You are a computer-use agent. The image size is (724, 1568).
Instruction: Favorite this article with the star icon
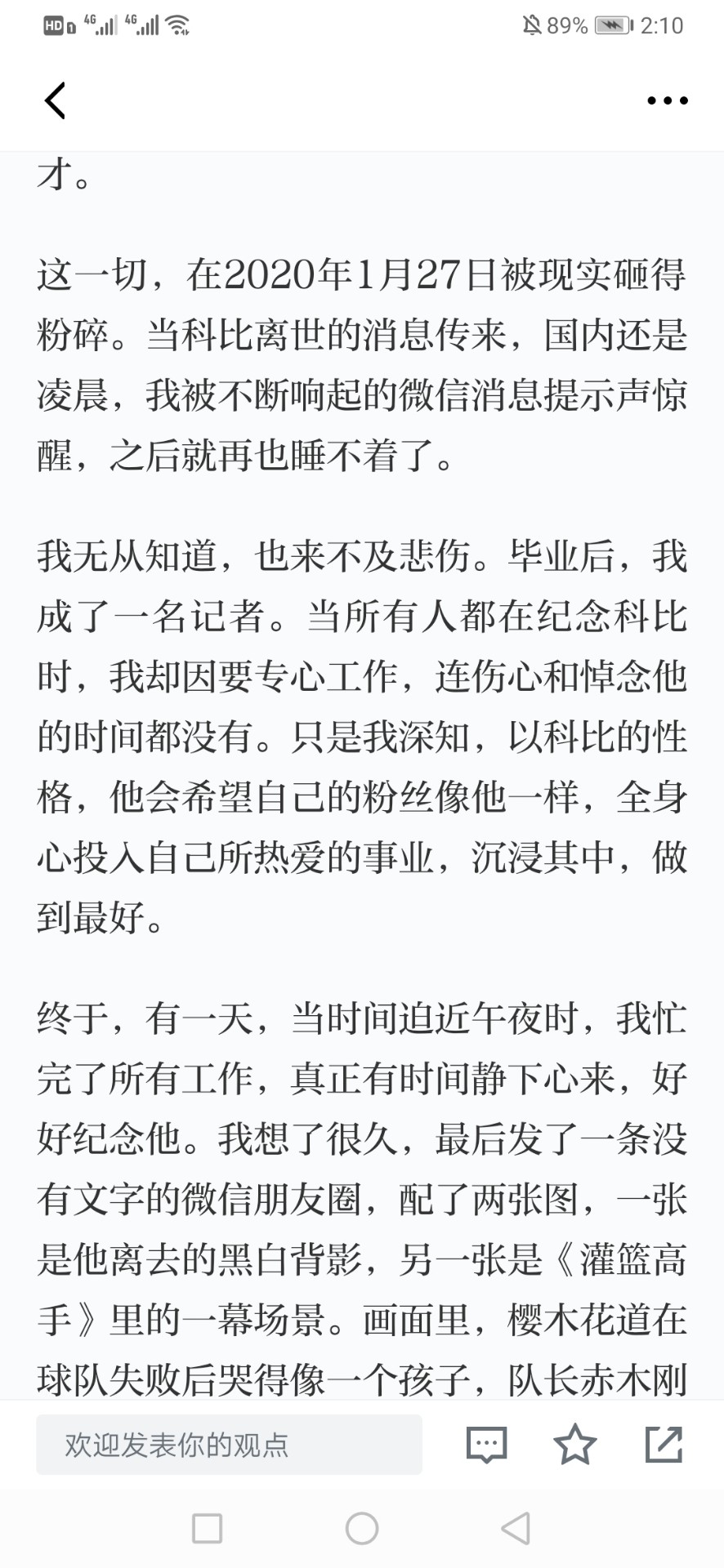click(x=575, y=1444)
